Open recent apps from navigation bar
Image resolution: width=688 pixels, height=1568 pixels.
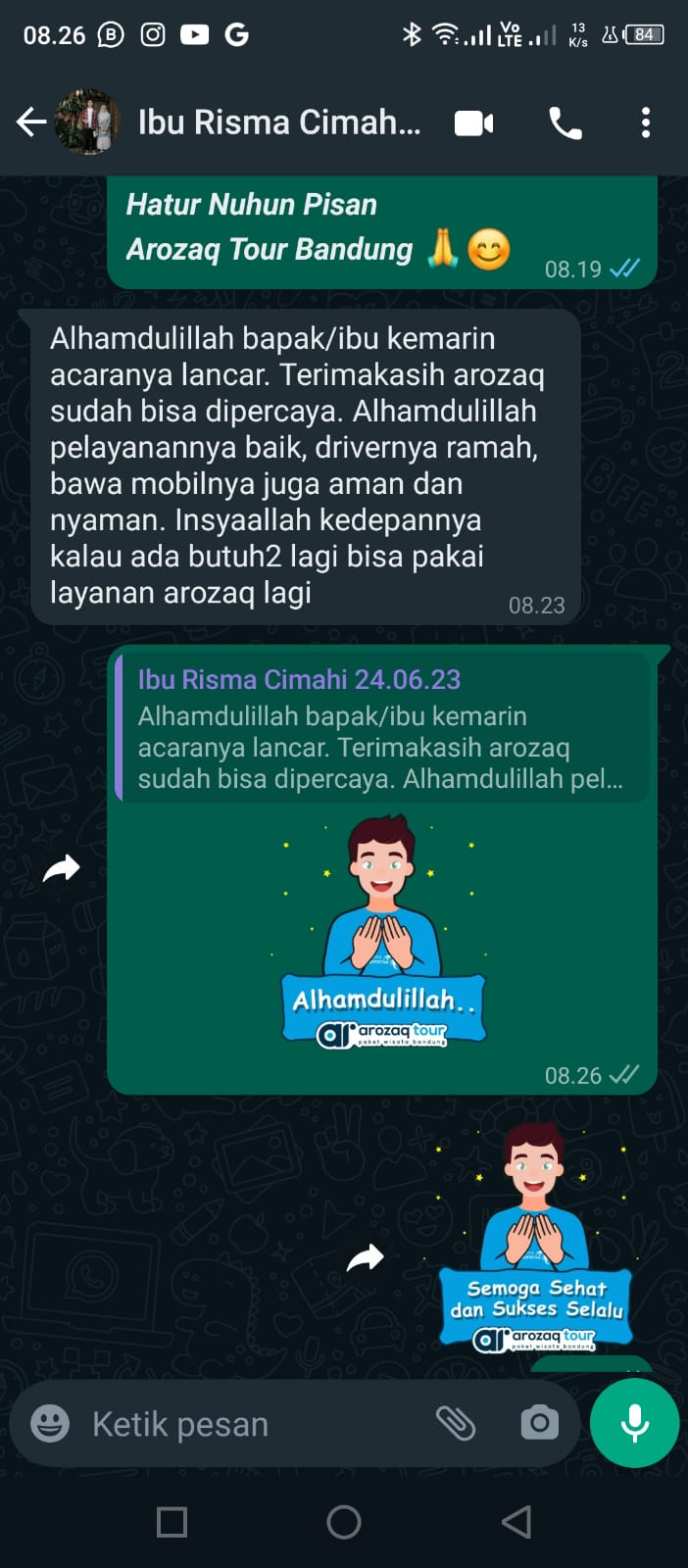click(x=172, y=1522)
